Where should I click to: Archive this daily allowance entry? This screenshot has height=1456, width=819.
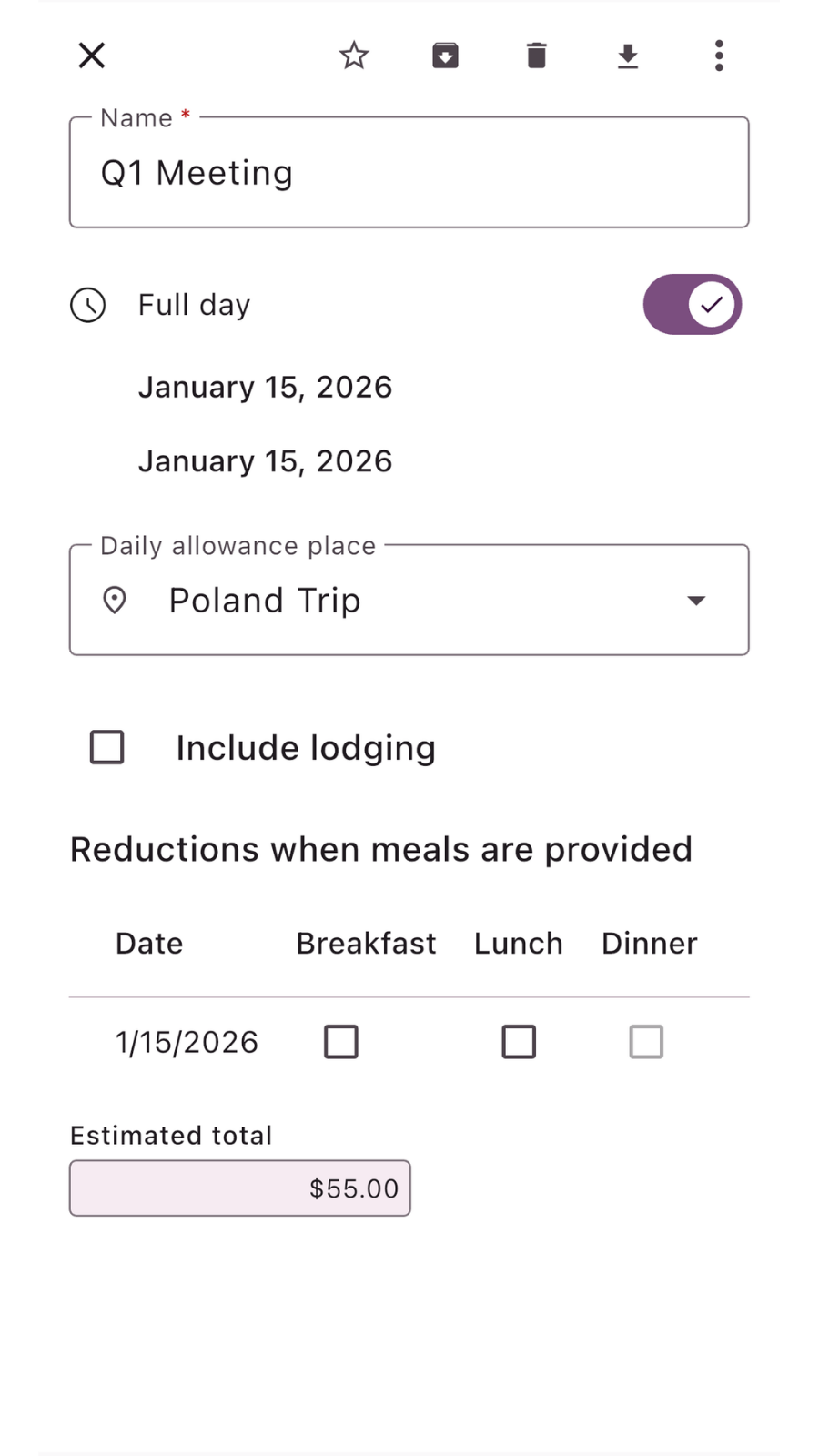445,56
